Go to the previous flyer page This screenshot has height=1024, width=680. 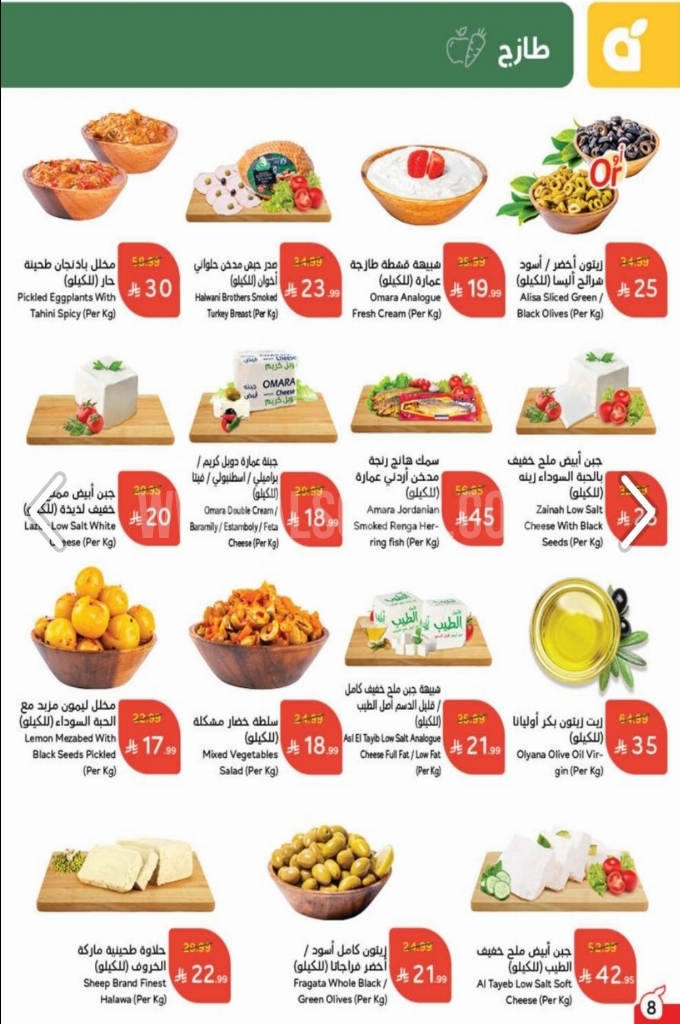pos(46,513)
